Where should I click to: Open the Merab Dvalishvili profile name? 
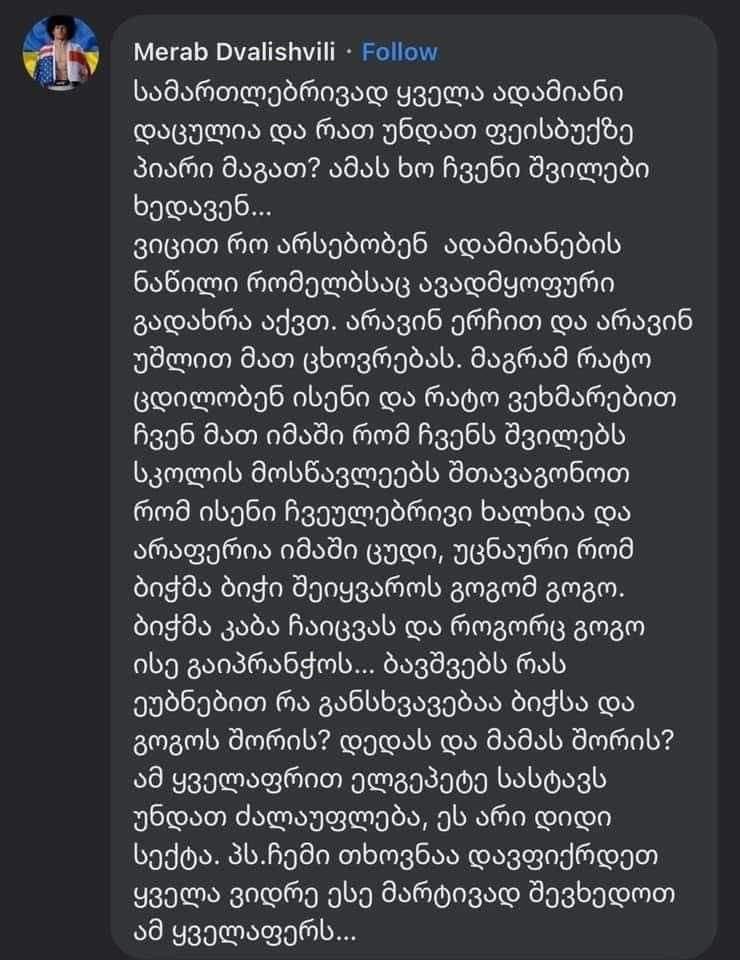[x=234, y=52]
